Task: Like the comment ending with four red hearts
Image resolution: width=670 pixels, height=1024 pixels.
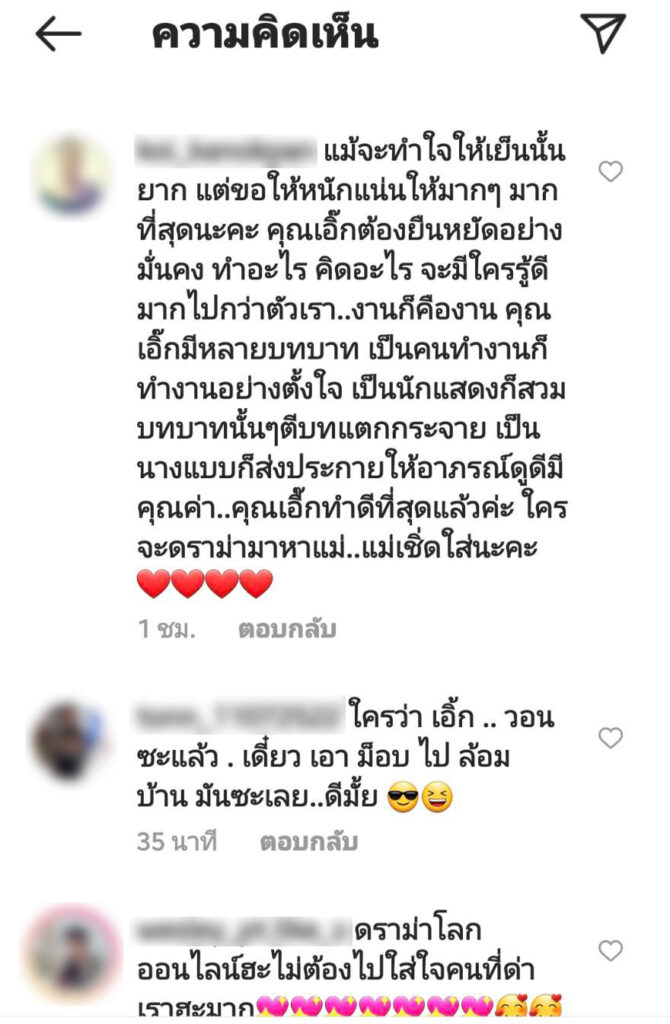Action: 610,172
